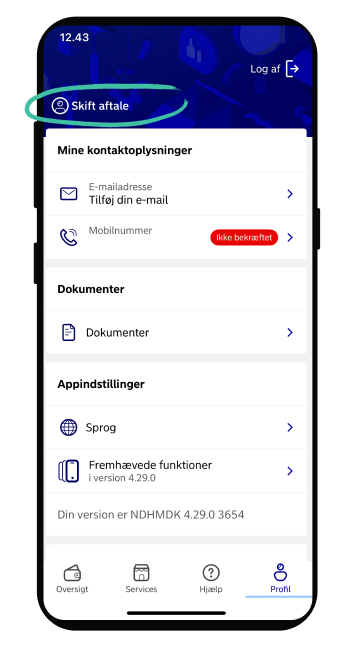Open the Hjælp tab
Image resolution: width=360 pixels, height=650 pixels.
coord(211,579)
